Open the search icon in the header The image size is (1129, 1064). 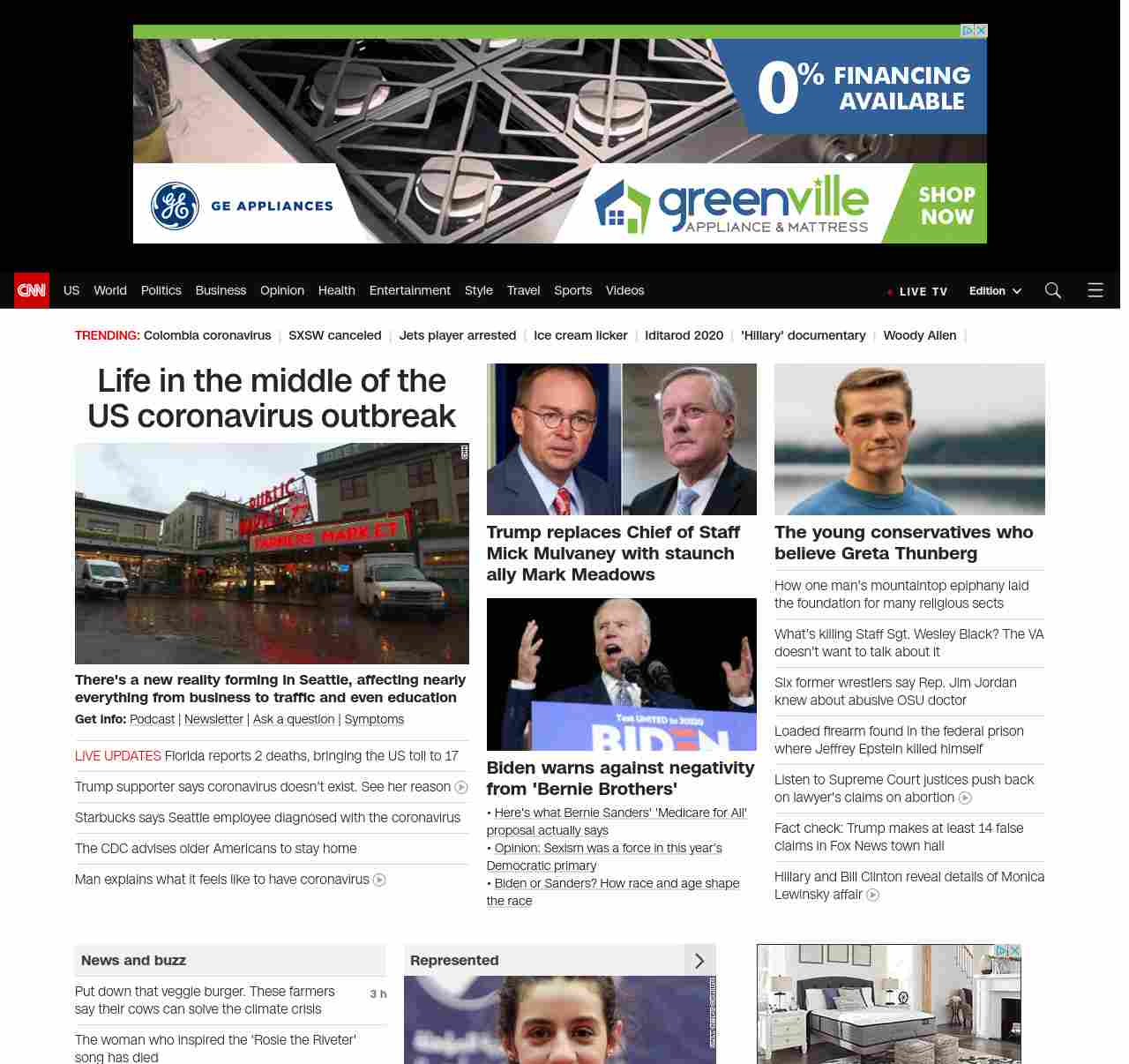(x=1052, y=290)
